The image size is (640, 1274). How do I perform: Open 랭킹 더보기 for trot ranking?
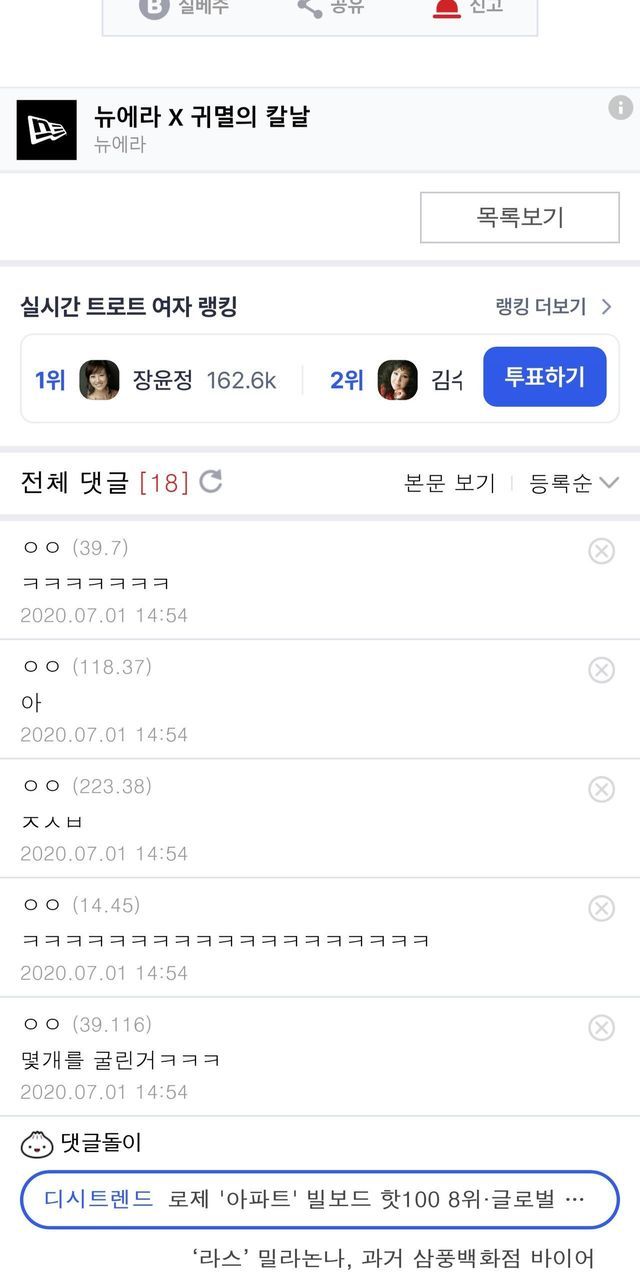tap(553, 307)
